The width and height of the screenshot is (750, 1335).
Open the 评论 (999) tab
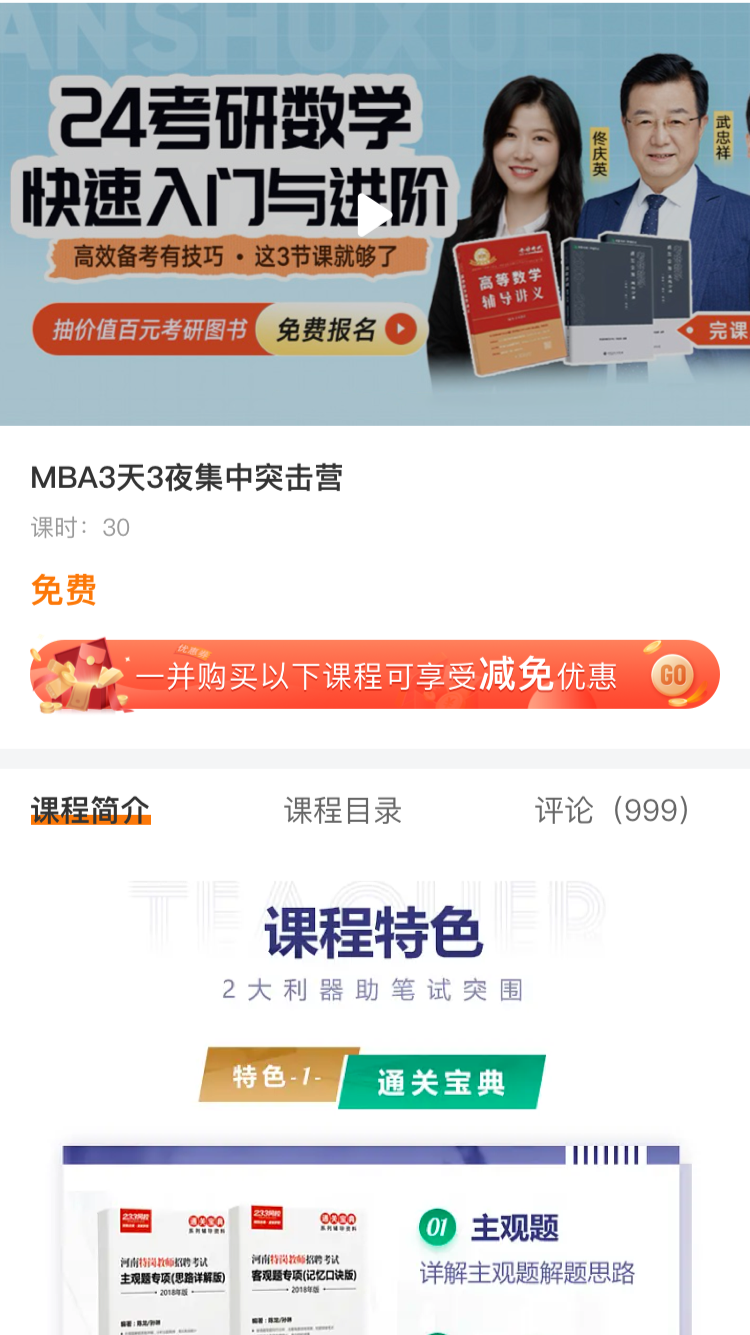[x=612, y=810]
